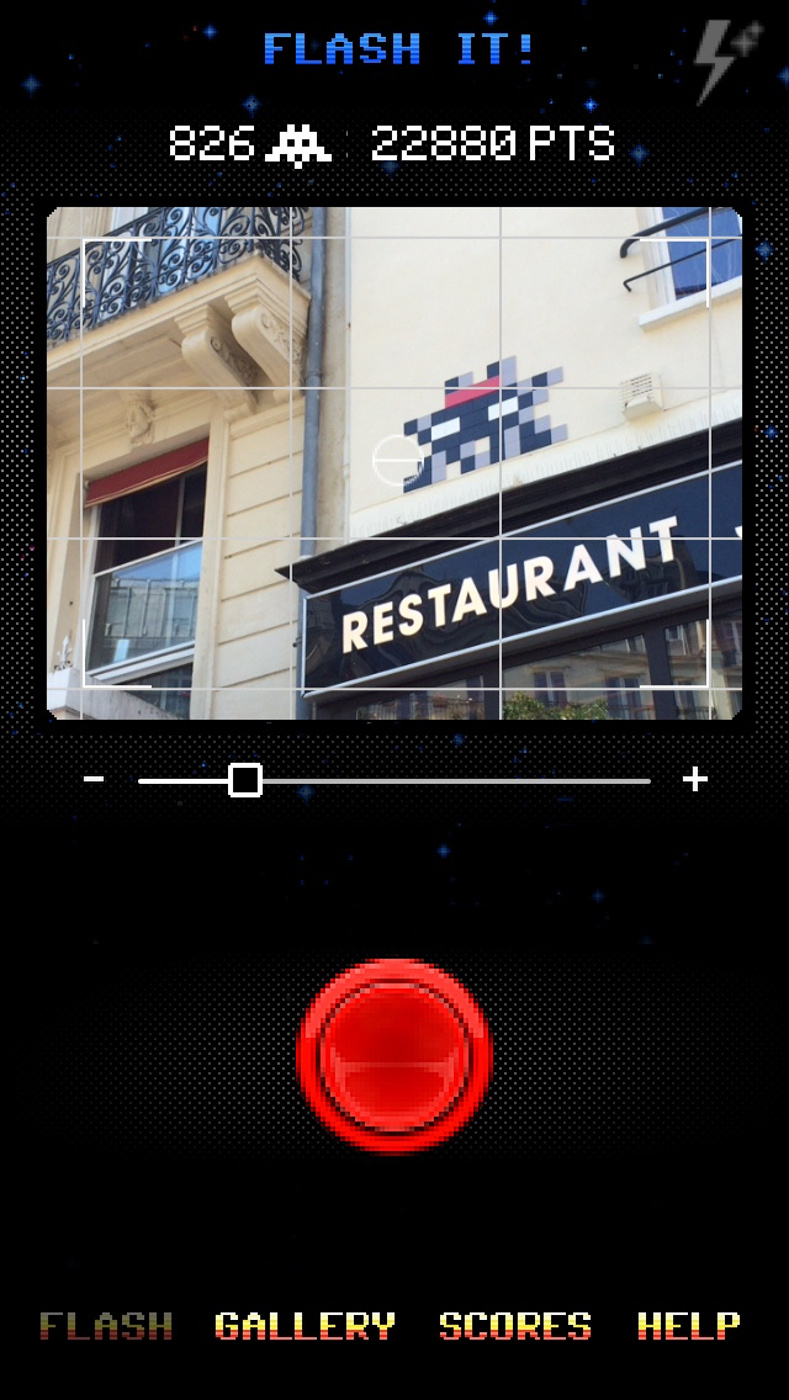Zoom out with the minus sign
789x1400 pixels.
click(94, 779)
